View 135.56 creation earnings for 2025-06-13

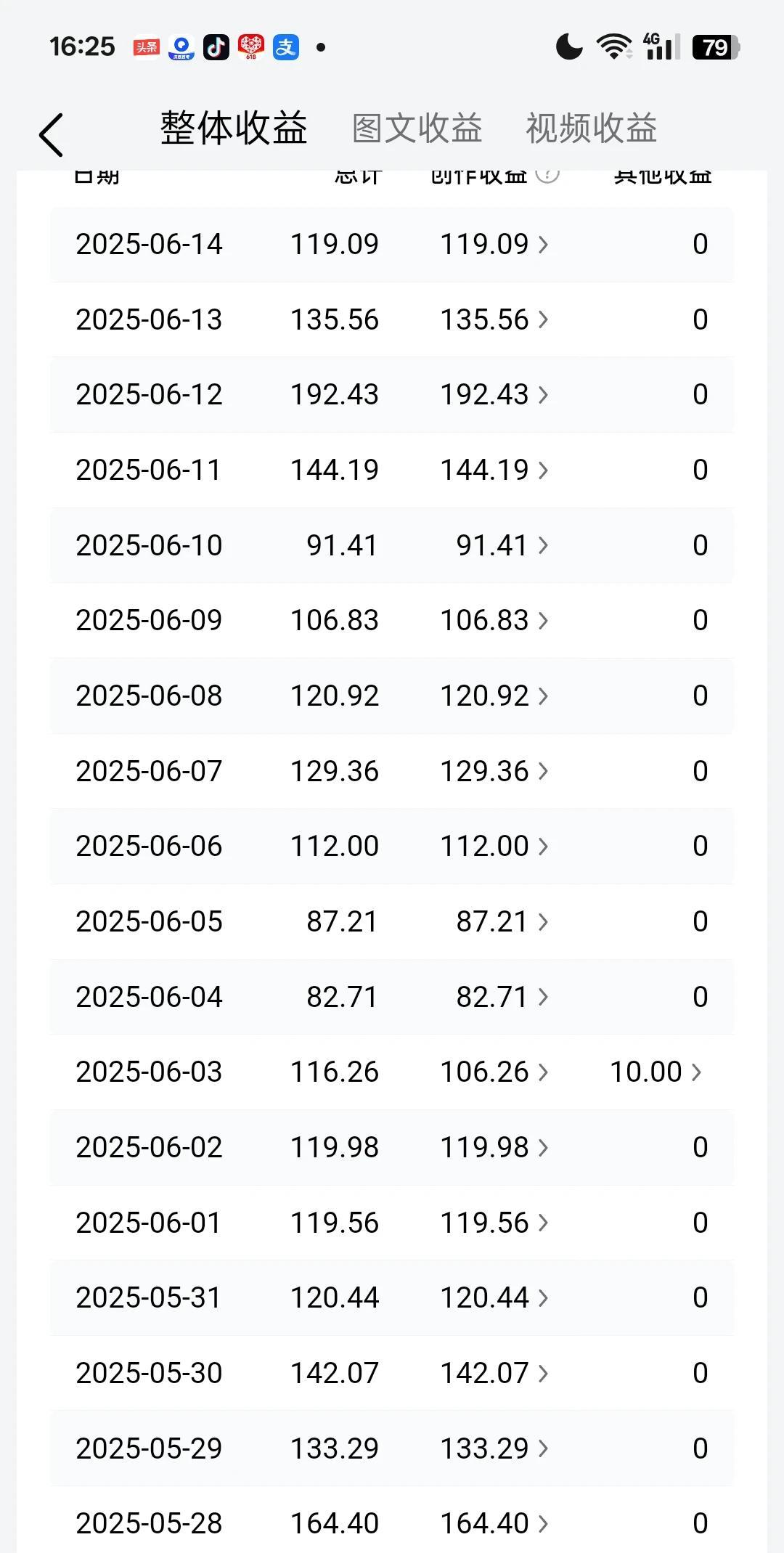[x=494, y=319]
